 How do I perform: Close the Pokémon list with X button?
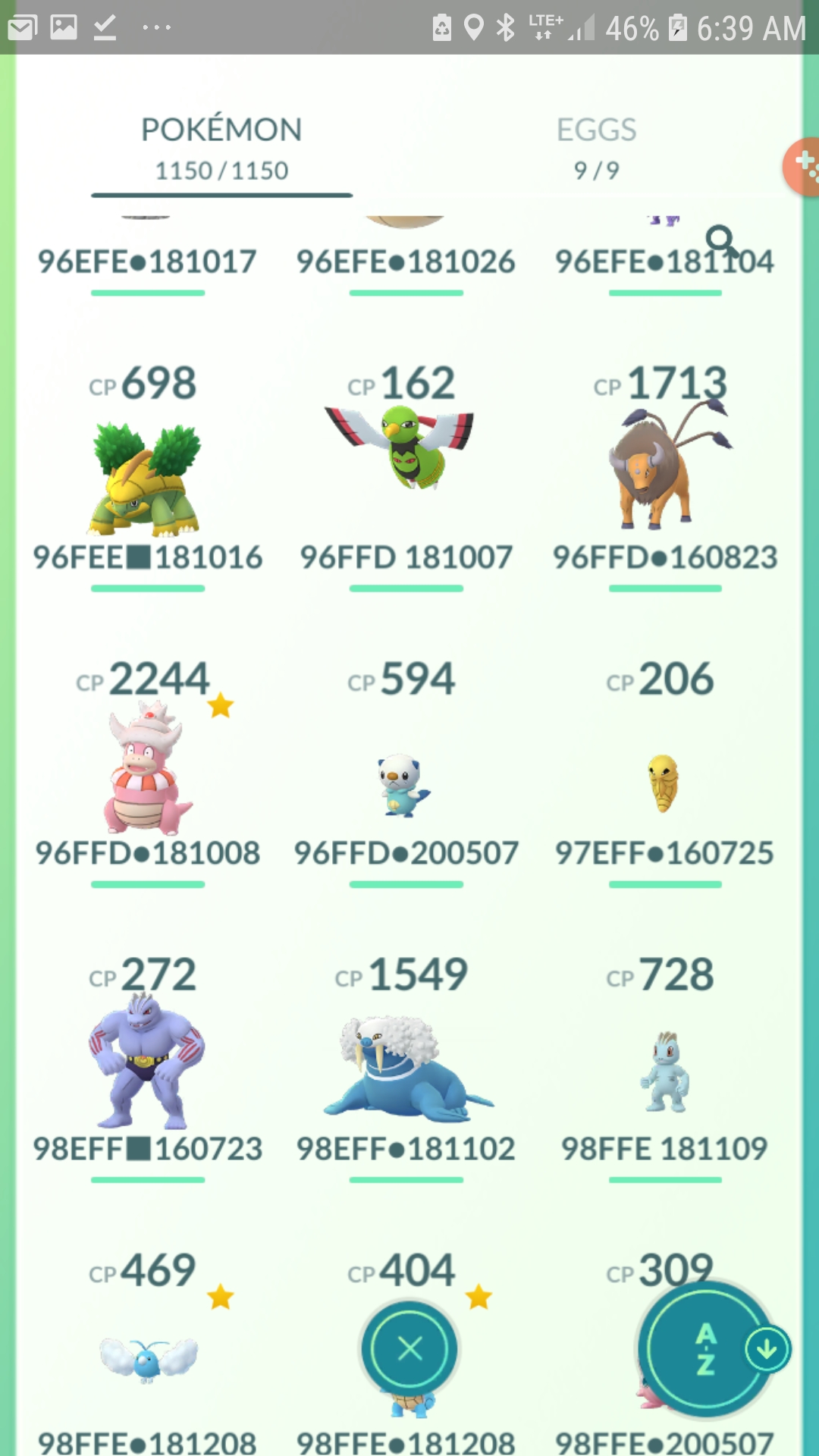point(409,1349)
